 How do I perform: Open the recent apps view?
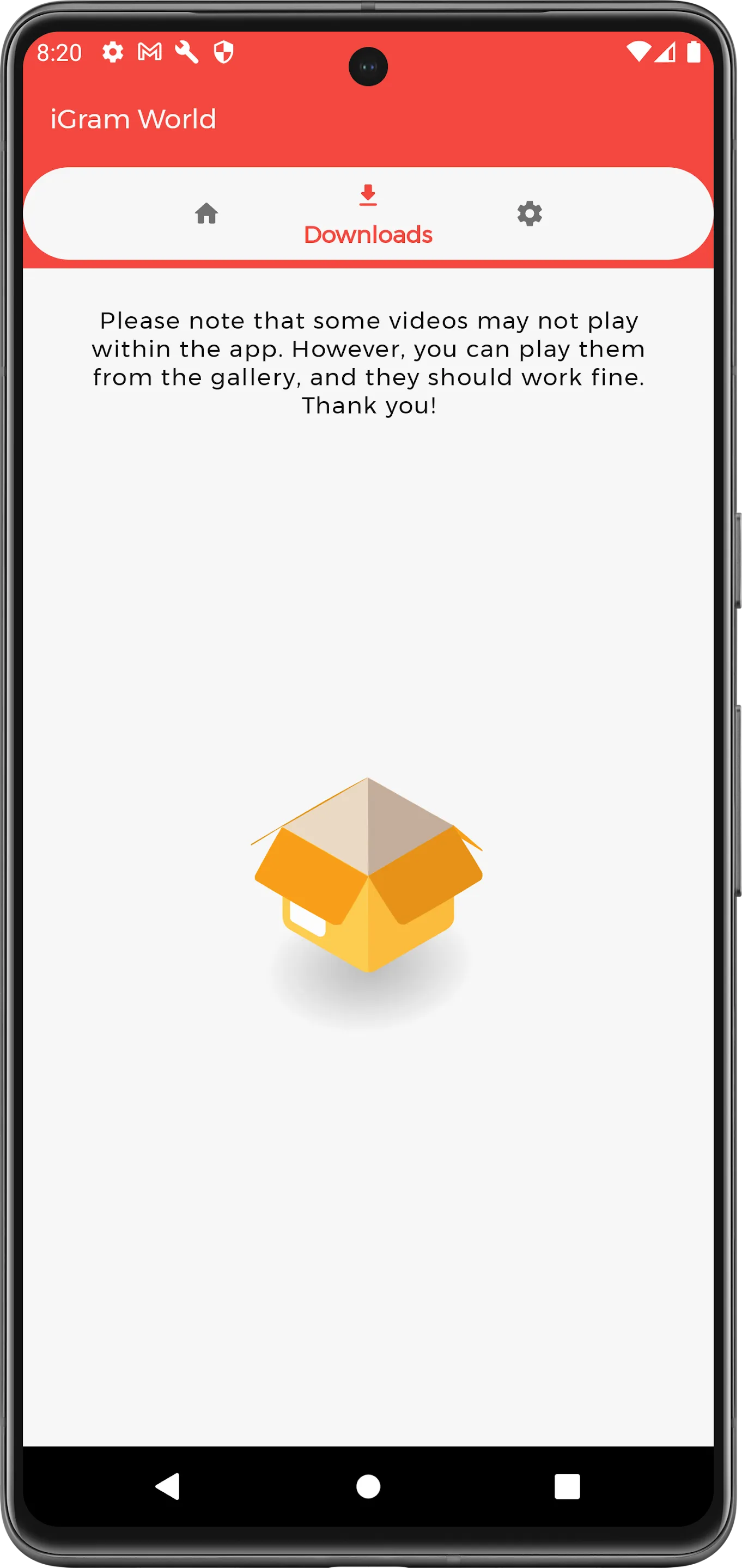point(567,1486)
